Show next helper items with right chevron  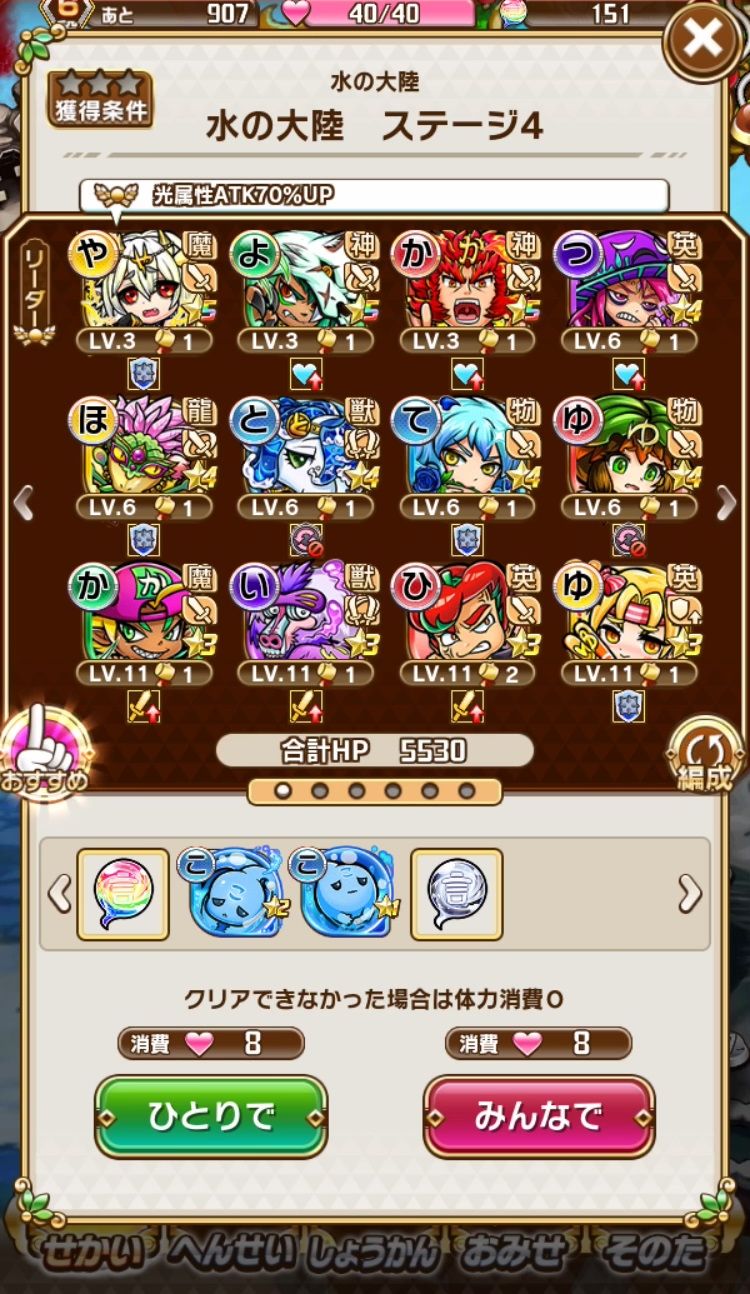(x=690, y=894)
